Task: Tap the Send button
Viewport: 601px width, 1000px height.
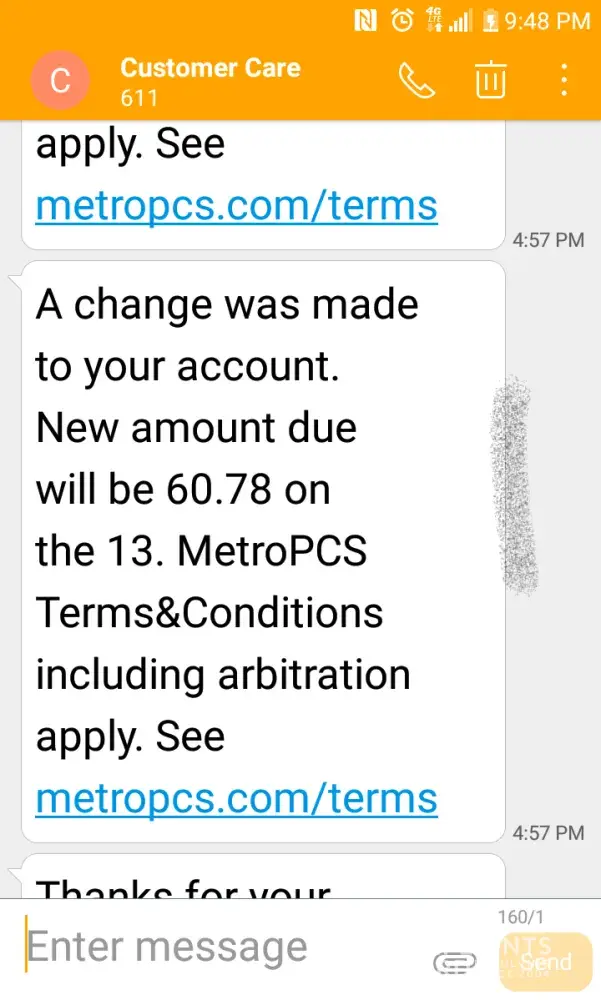Action: point(545,962)
